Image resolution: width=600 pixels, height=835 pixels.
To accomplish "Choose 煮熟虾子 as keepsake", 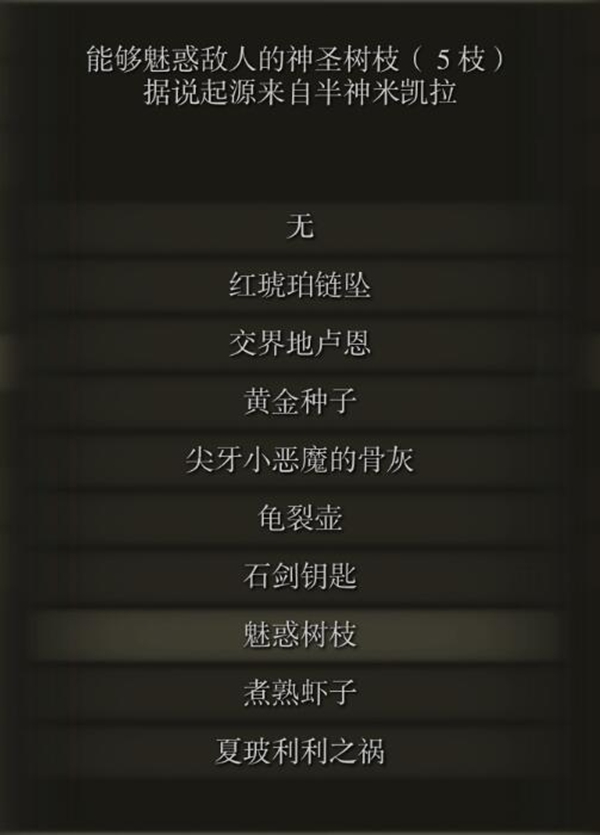I will pyautogui.click(x=300, y=692).
